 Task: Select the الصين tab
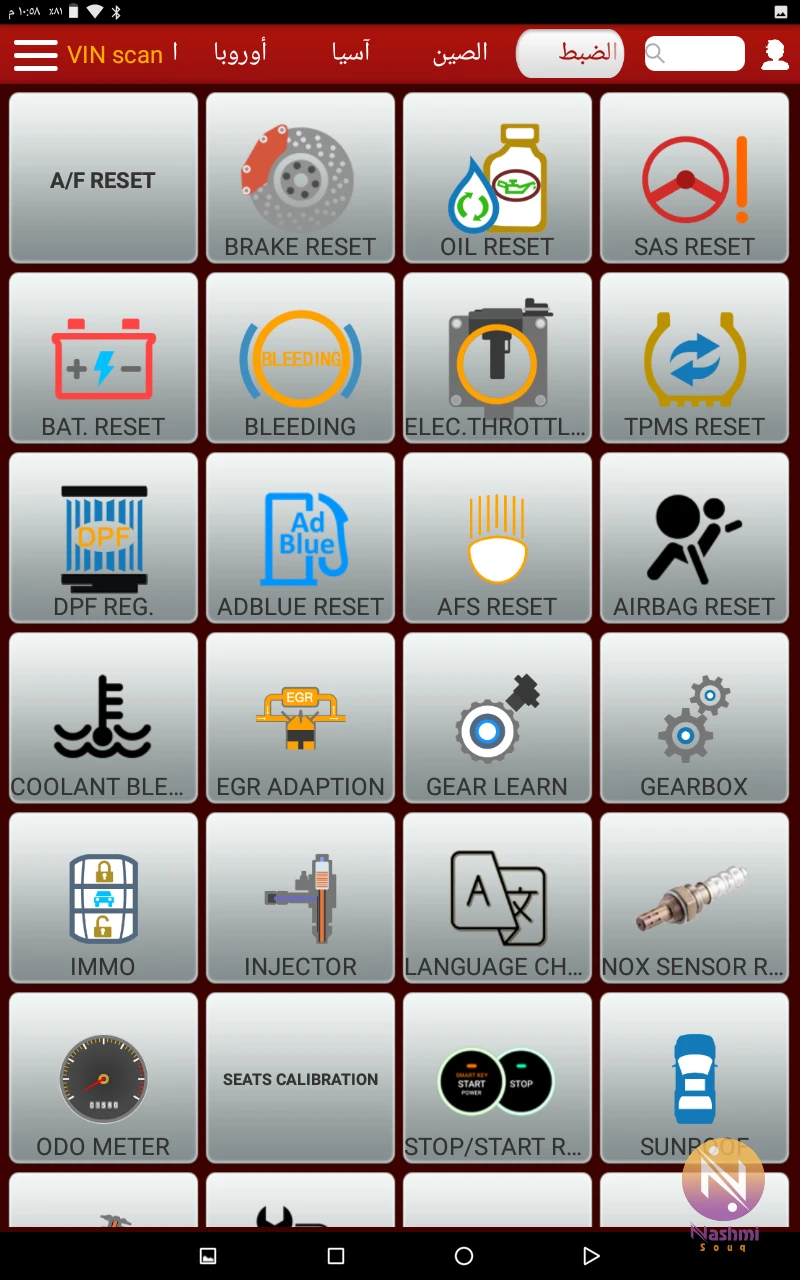click(460, 53)
